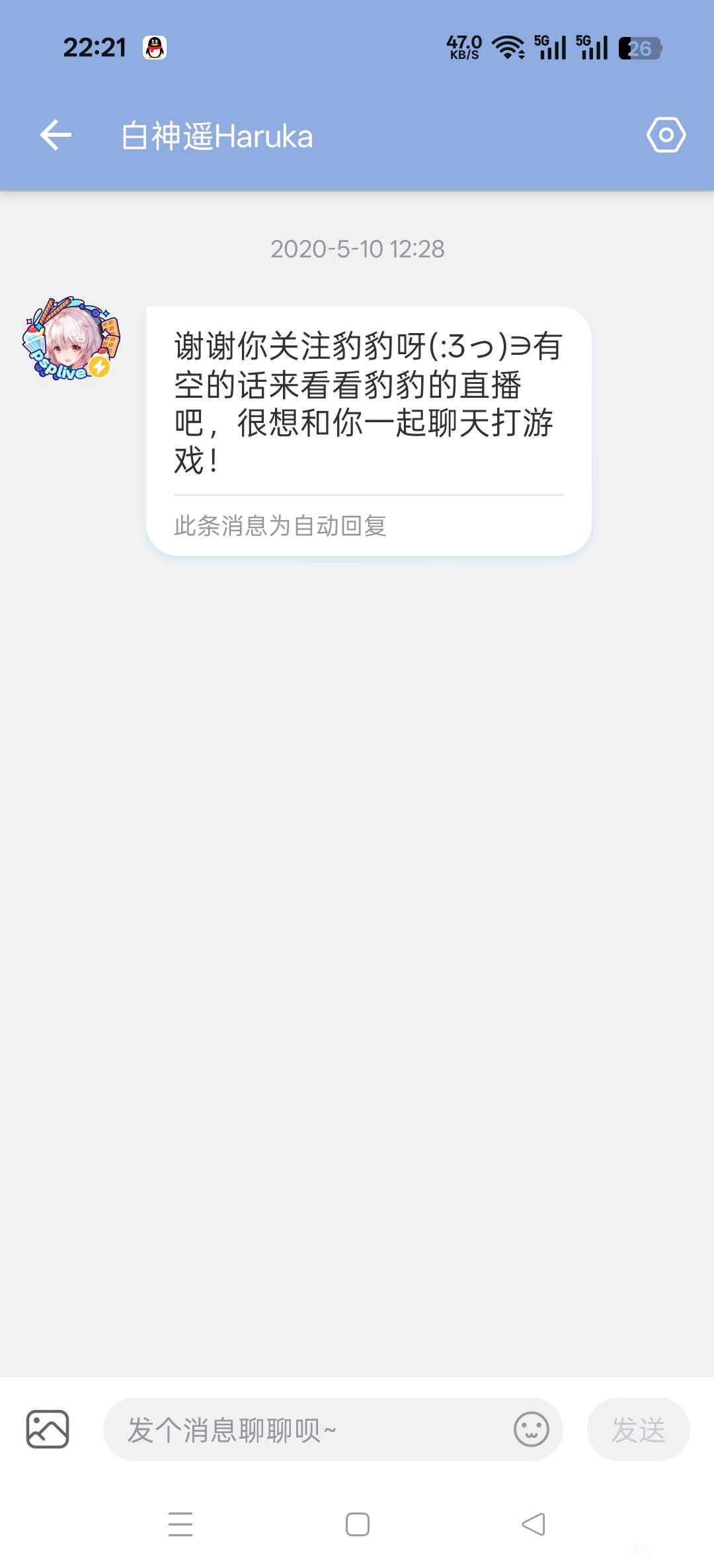Attach a picture to the message
The image size is (714, 1568).
48,1429
